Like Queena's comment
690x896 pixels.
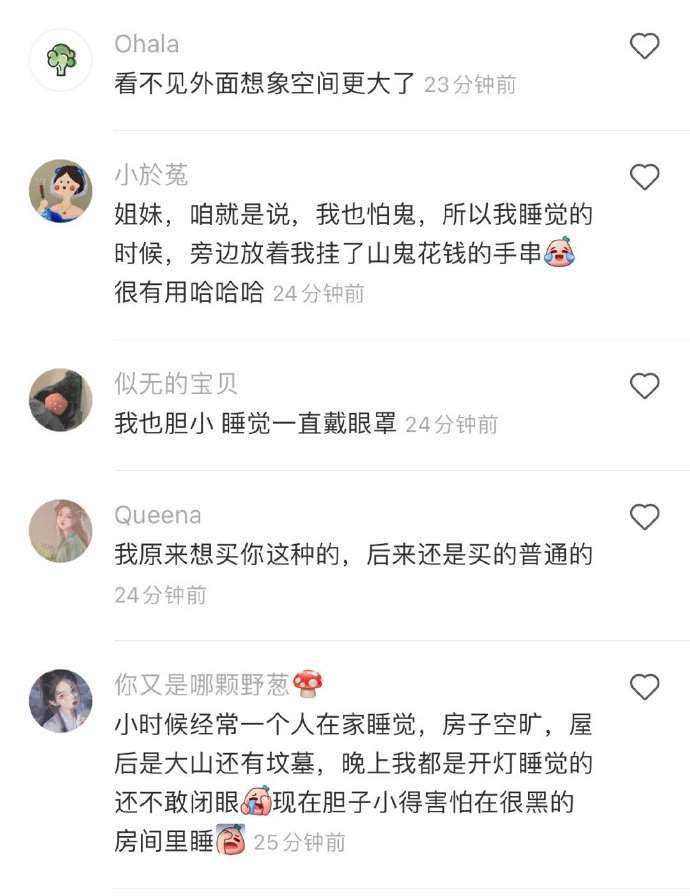(x=645, y=517)
